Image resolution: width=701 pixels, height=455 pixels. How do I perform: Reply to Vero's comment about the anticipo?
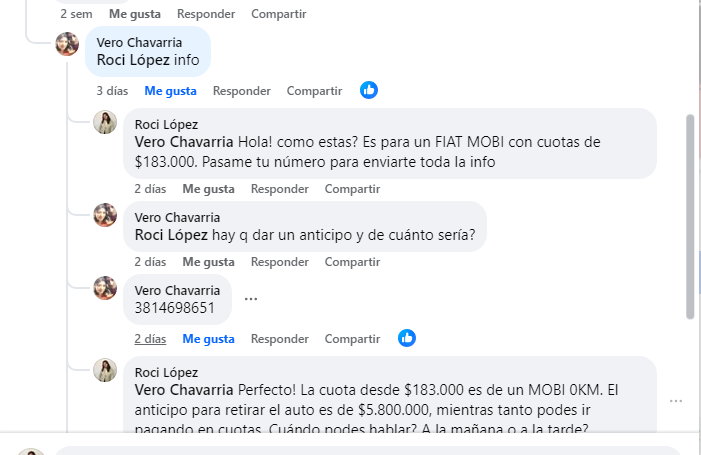tap(279, 261)
